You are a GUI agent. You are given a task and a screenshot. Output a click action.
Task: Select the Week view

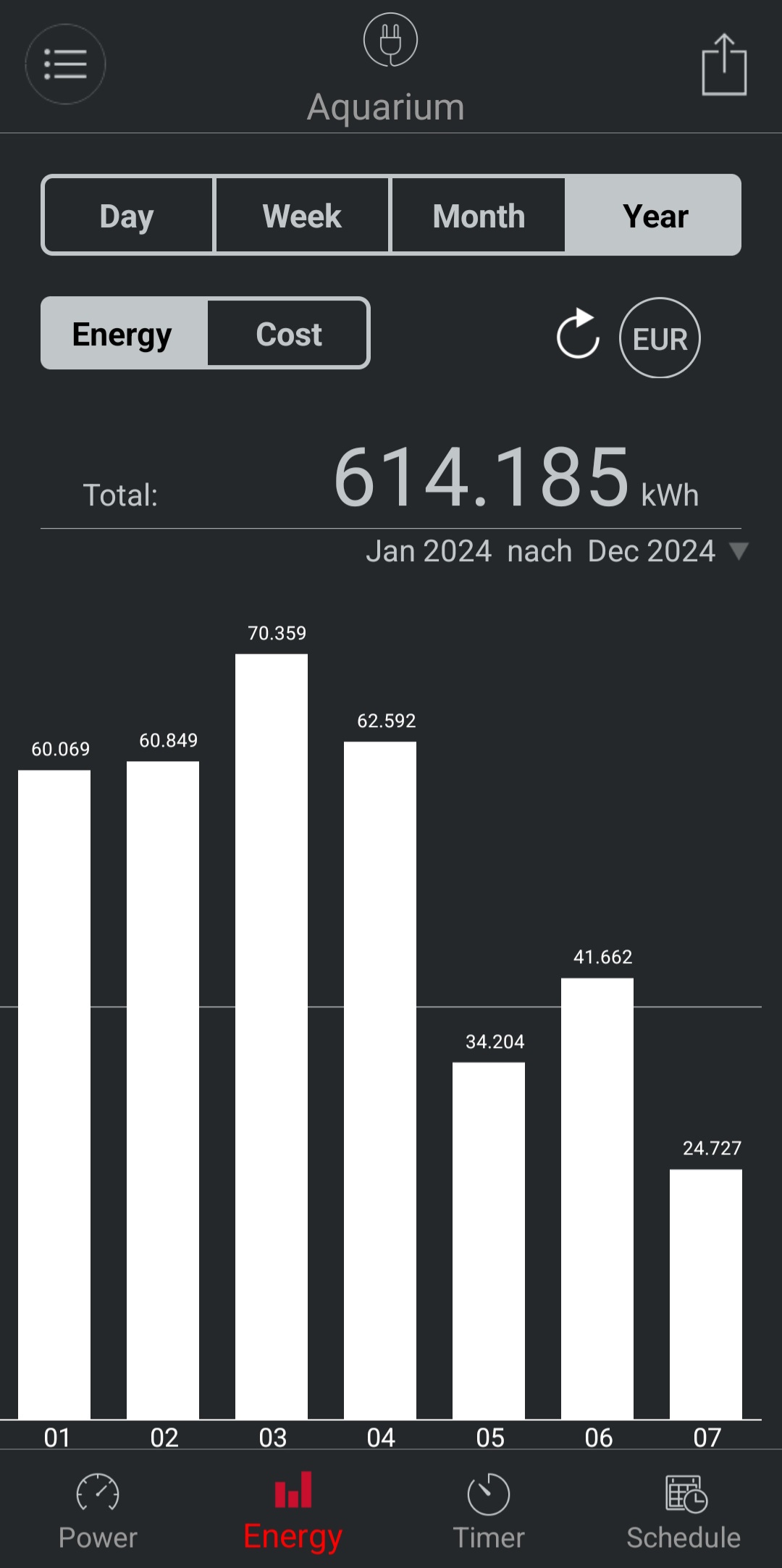tap(302, 216)
